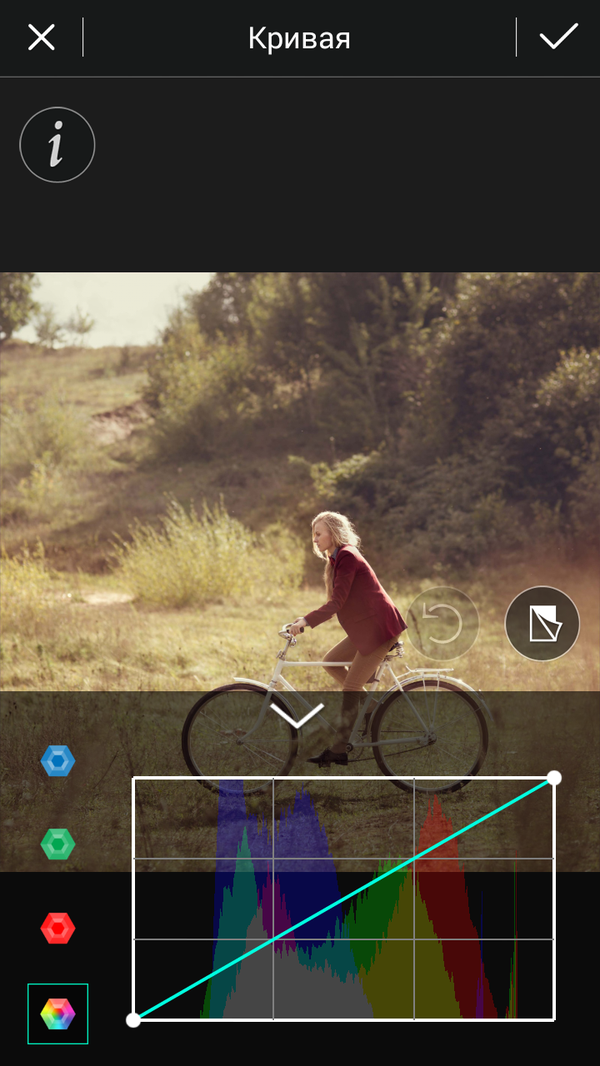Select the red channel
Viewport: 600px width, 1066px height.
(58, 929)
